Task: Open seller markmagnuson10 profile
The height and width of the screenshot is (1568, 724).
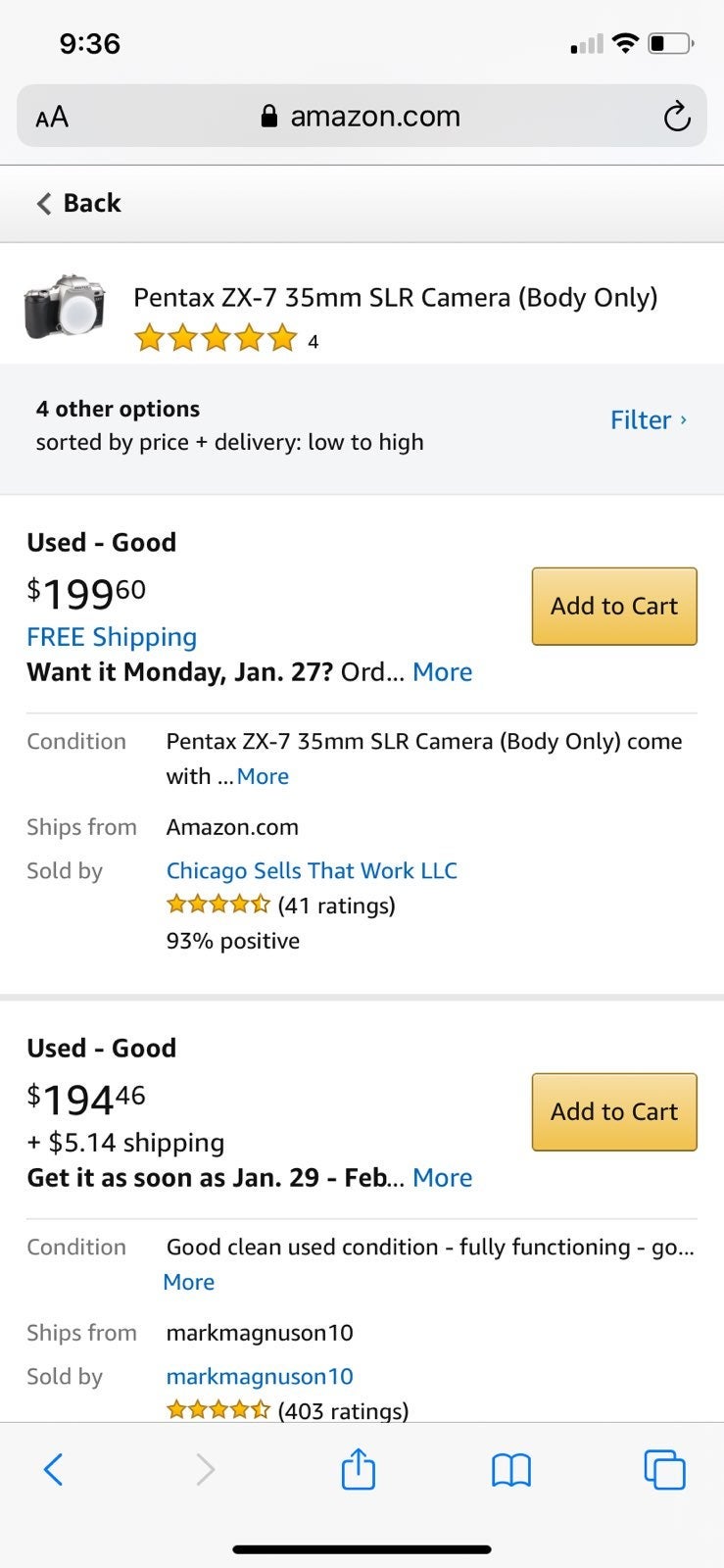Action: coord(260,1376)
